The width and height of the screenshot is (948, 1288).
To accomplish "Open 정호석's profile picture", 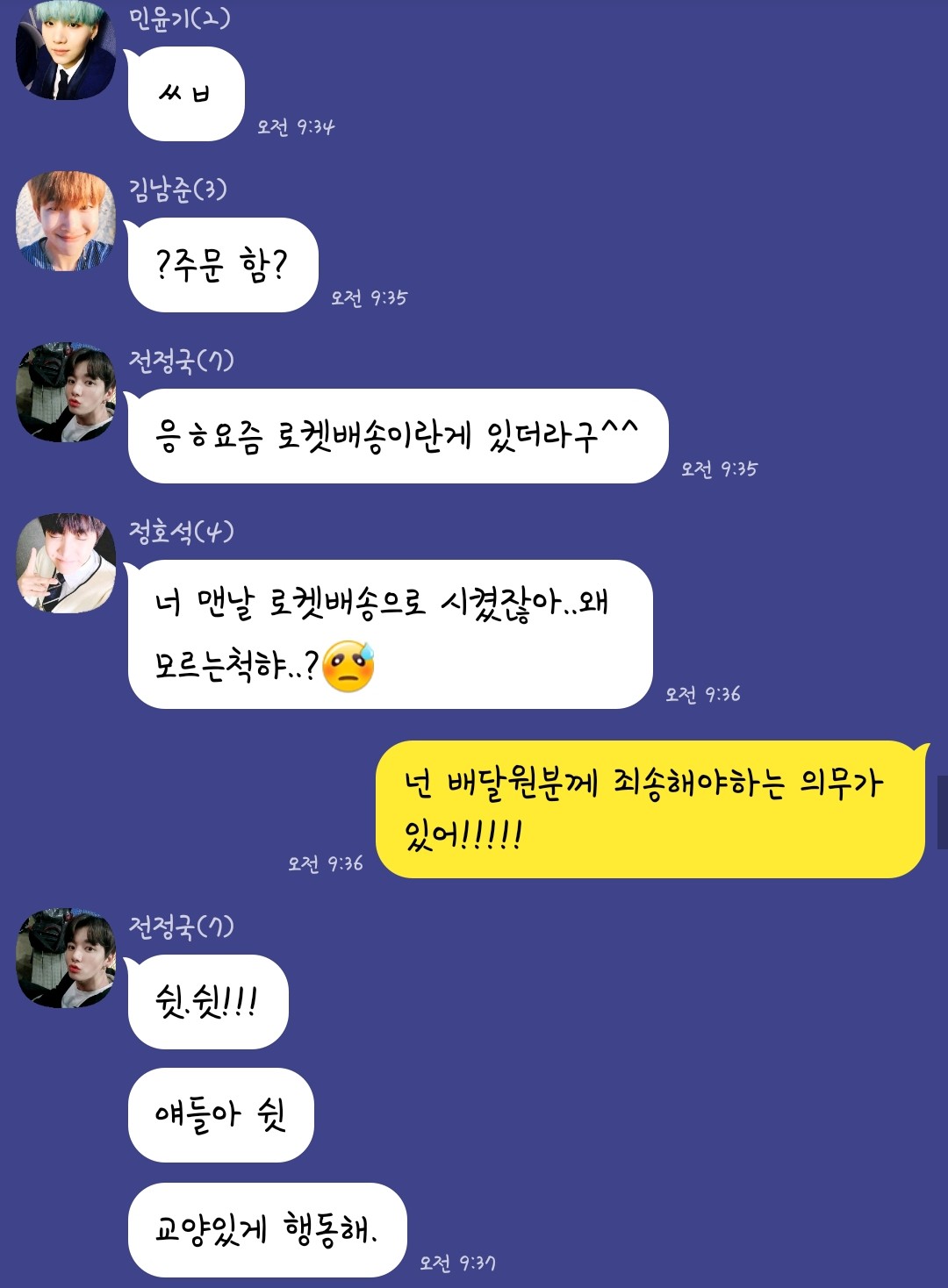I will (x=66, y=563).
